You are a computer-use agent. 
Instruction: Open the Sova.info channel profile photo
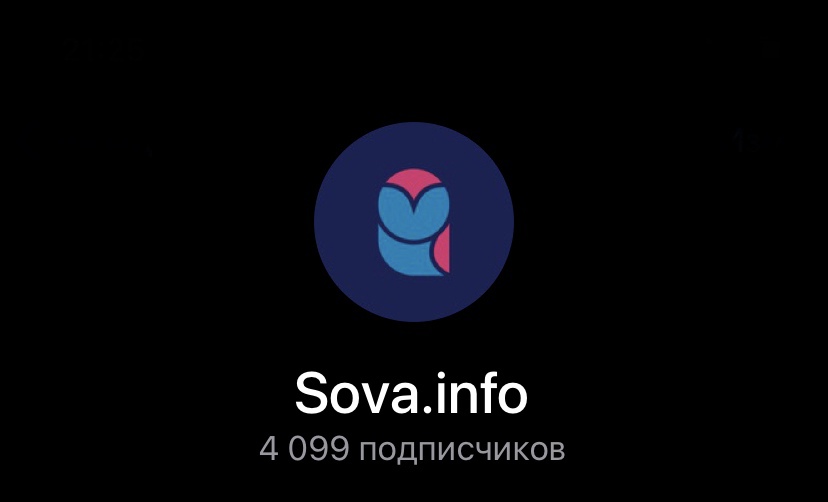point(414,221)
